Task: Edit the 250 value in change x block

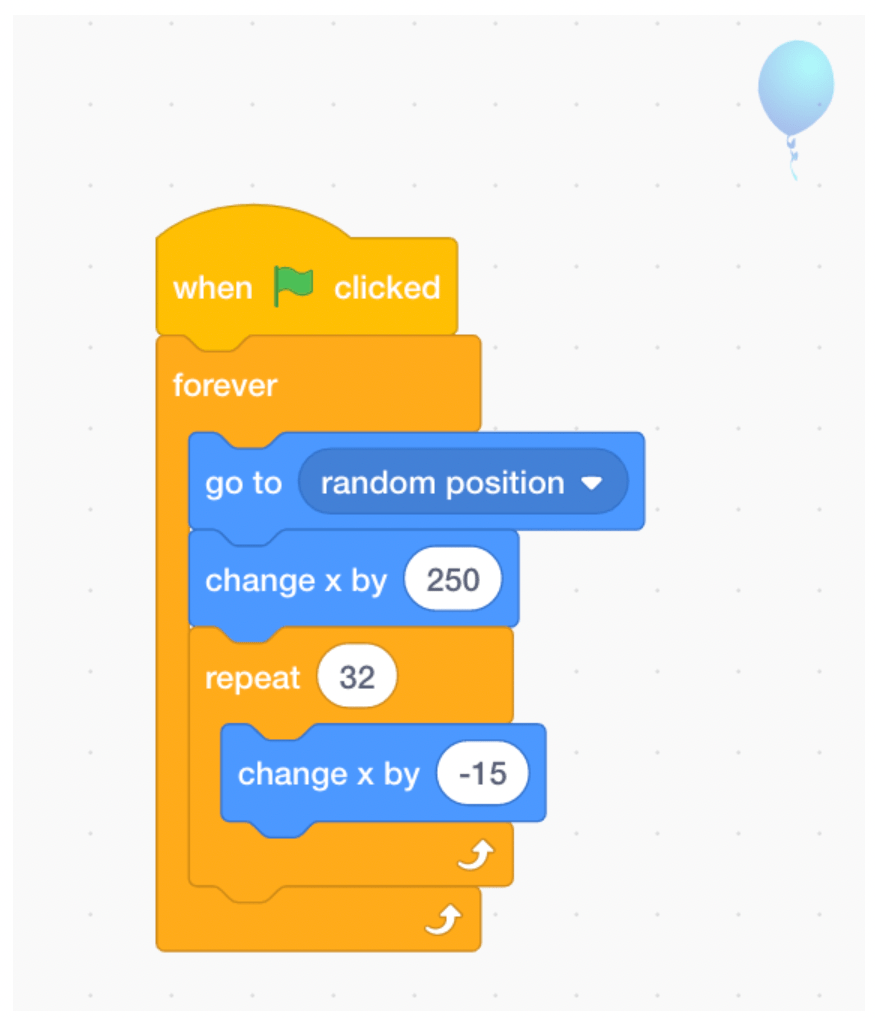Action: click(452, 580)
